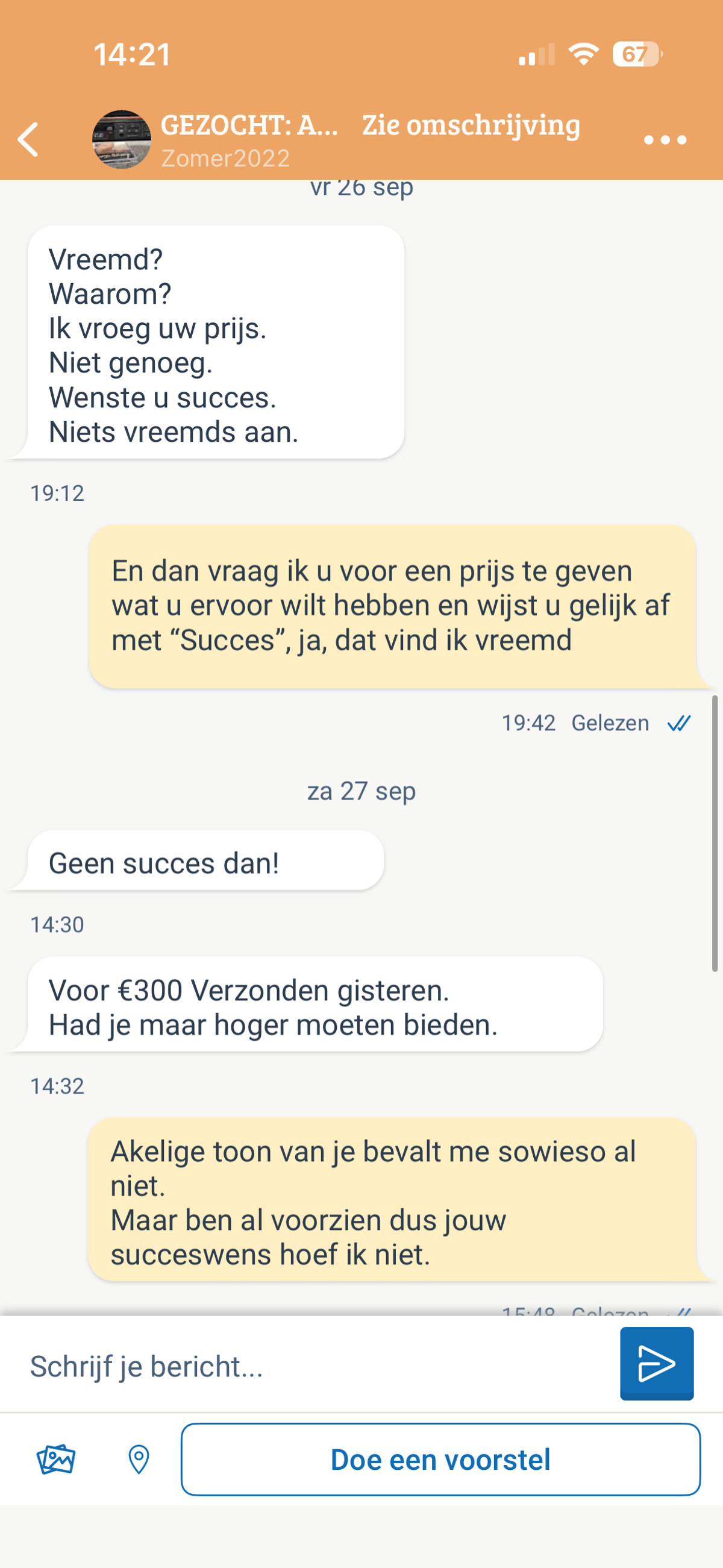Screen dimensions: 723x1568
Task: Tap 'Doe een voorstel' button
Action: click(x=440, y=1459)
